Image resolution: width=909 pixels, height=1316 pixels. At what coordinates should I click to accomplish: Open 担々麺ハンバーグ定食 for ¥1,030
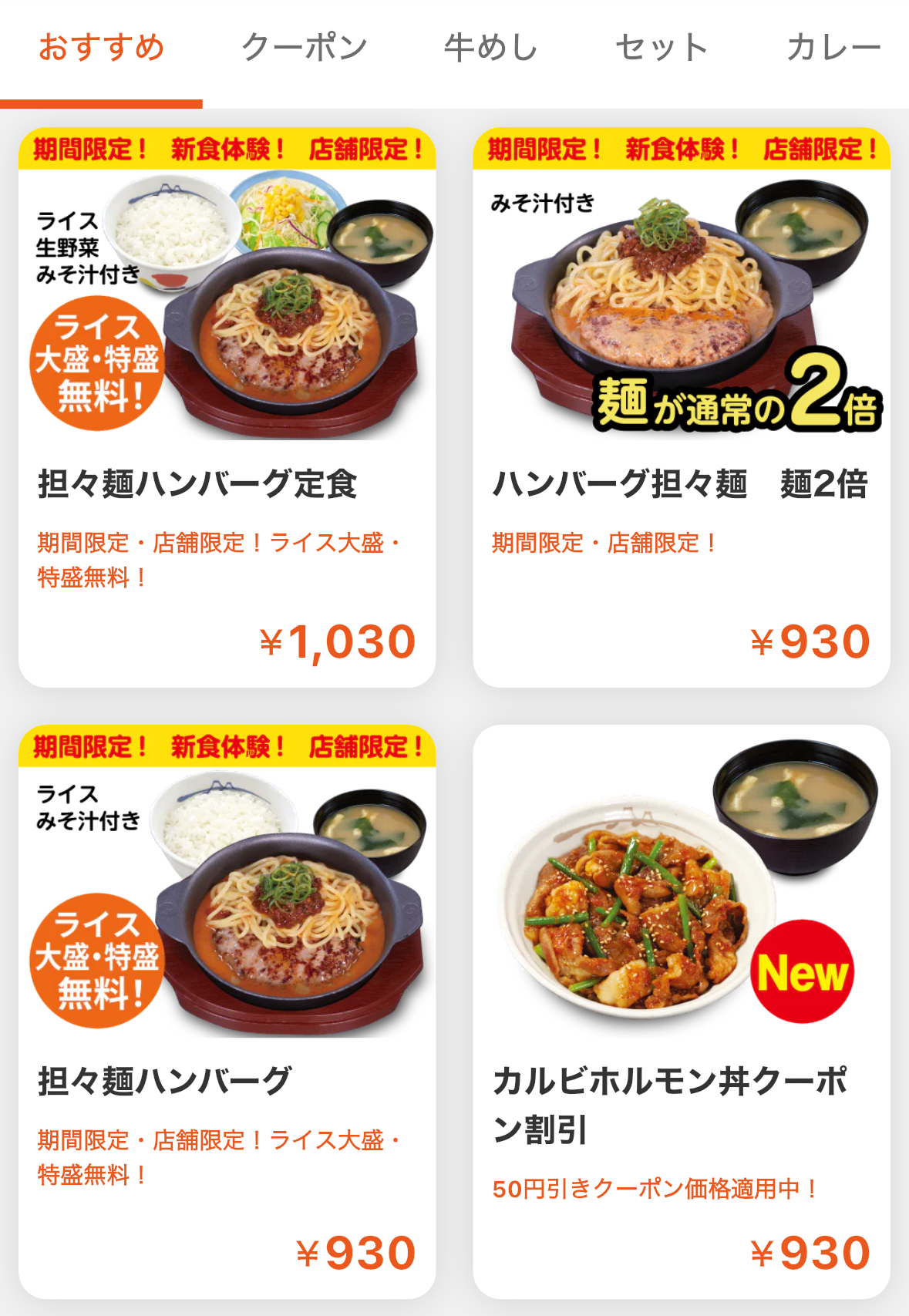pos(227,407)
